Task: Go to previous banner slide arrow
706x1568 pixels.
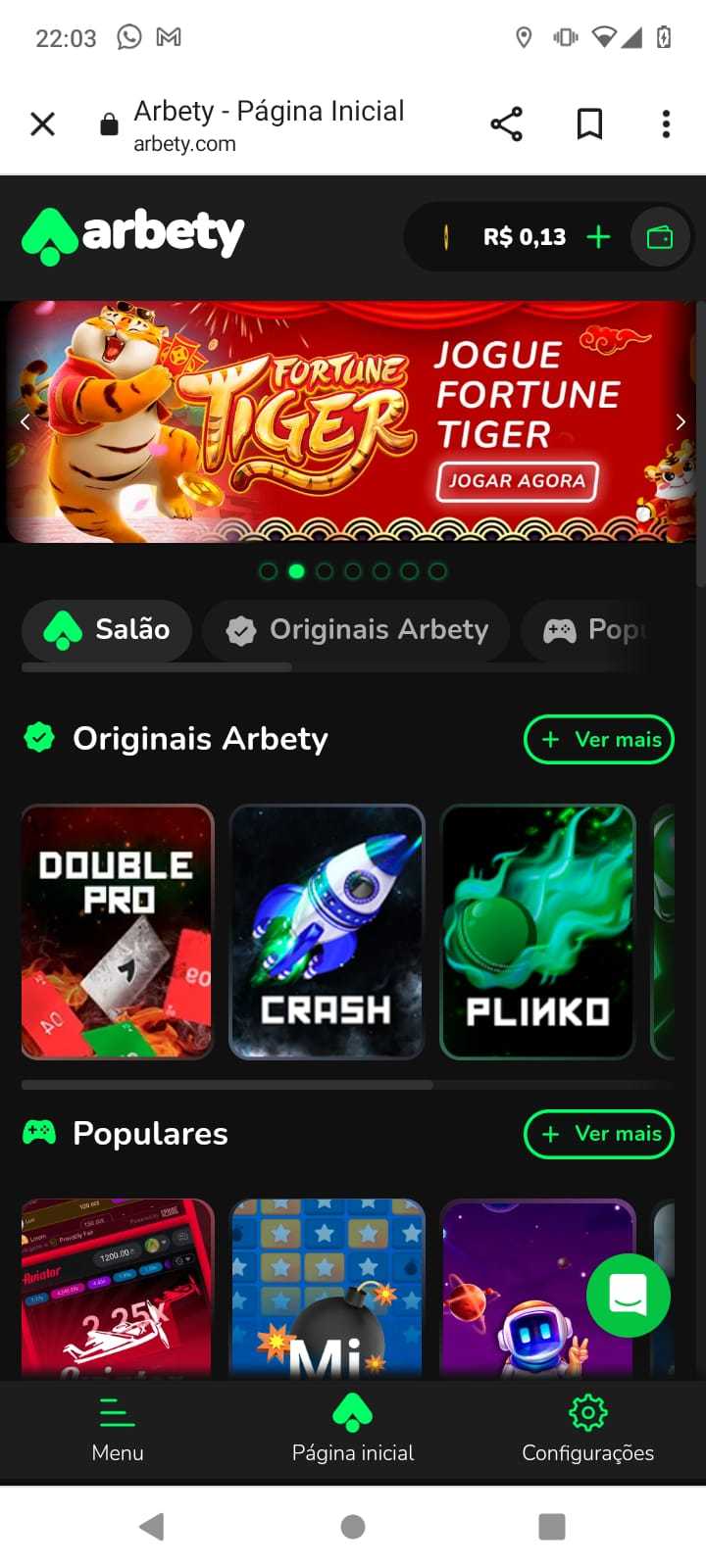Action: (25, 421)
